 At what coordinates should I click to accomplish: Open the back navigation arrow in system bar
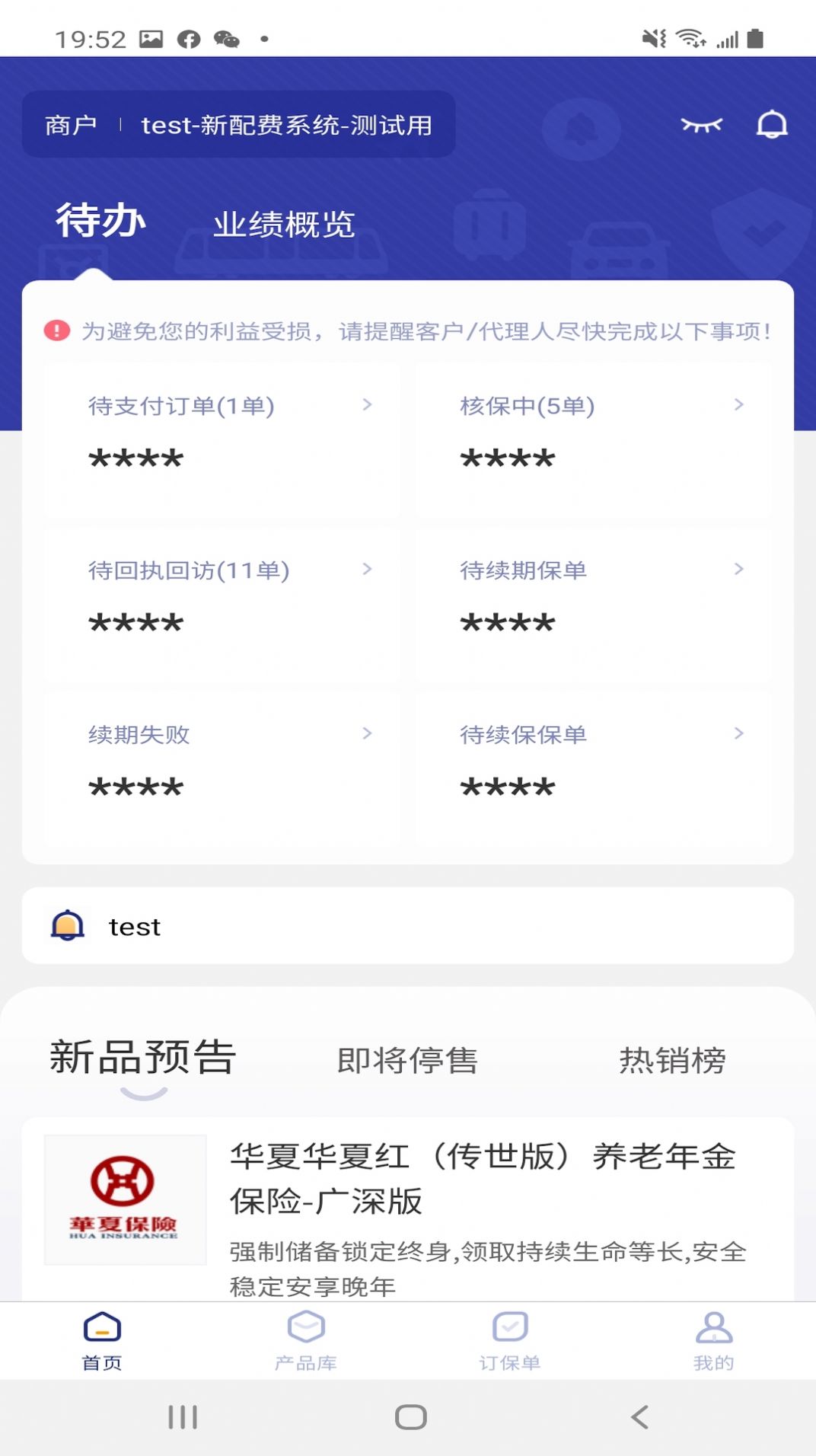coord(638,1418)
